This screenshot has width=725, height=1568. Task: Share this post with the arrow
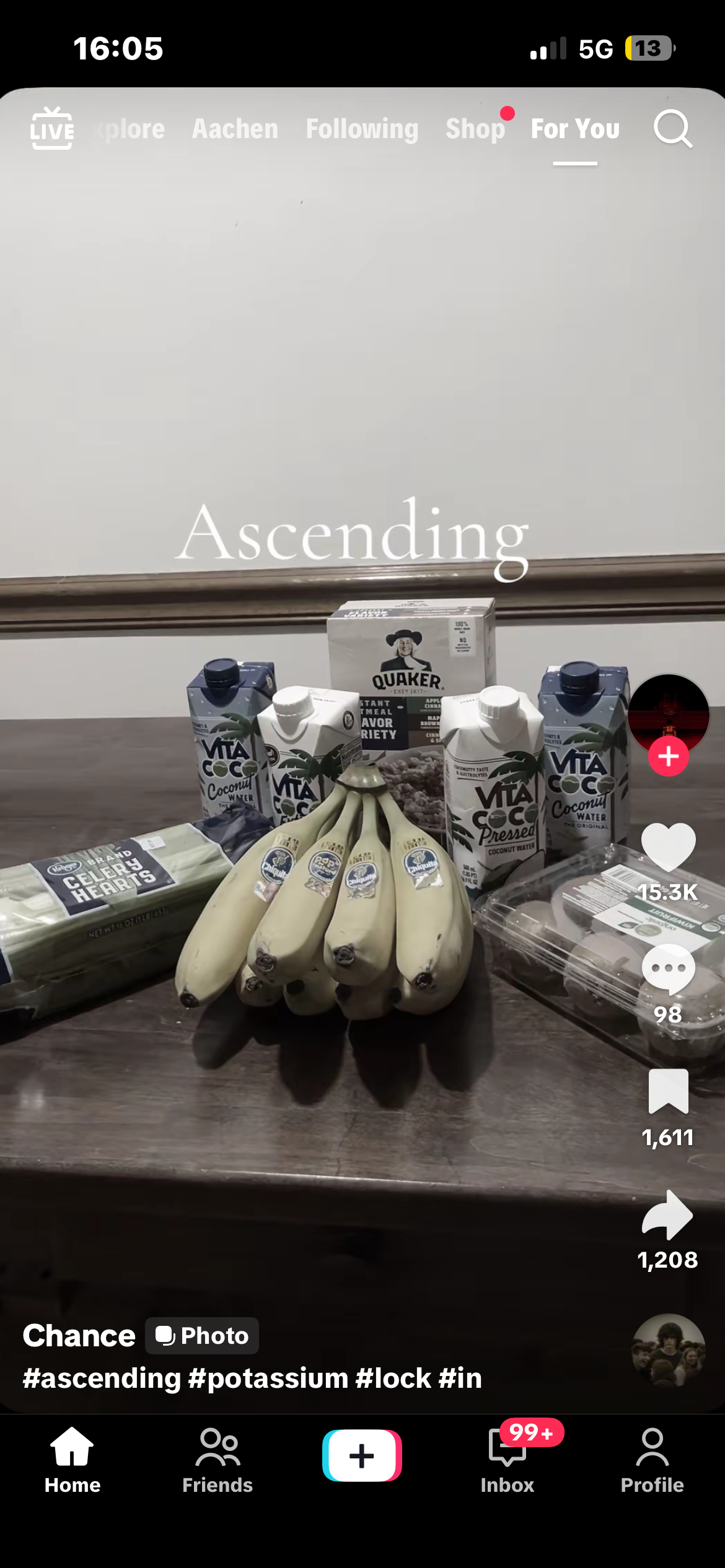tap(668, 1214)
